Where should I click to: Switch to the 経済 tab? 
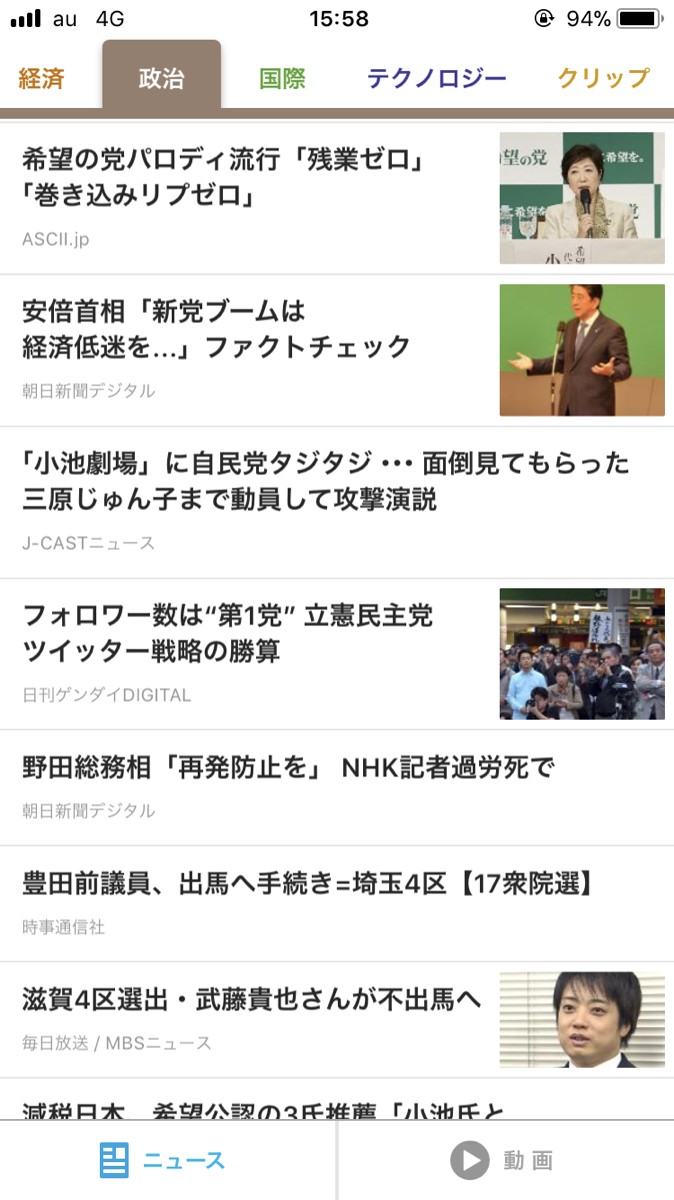point(40,80)
